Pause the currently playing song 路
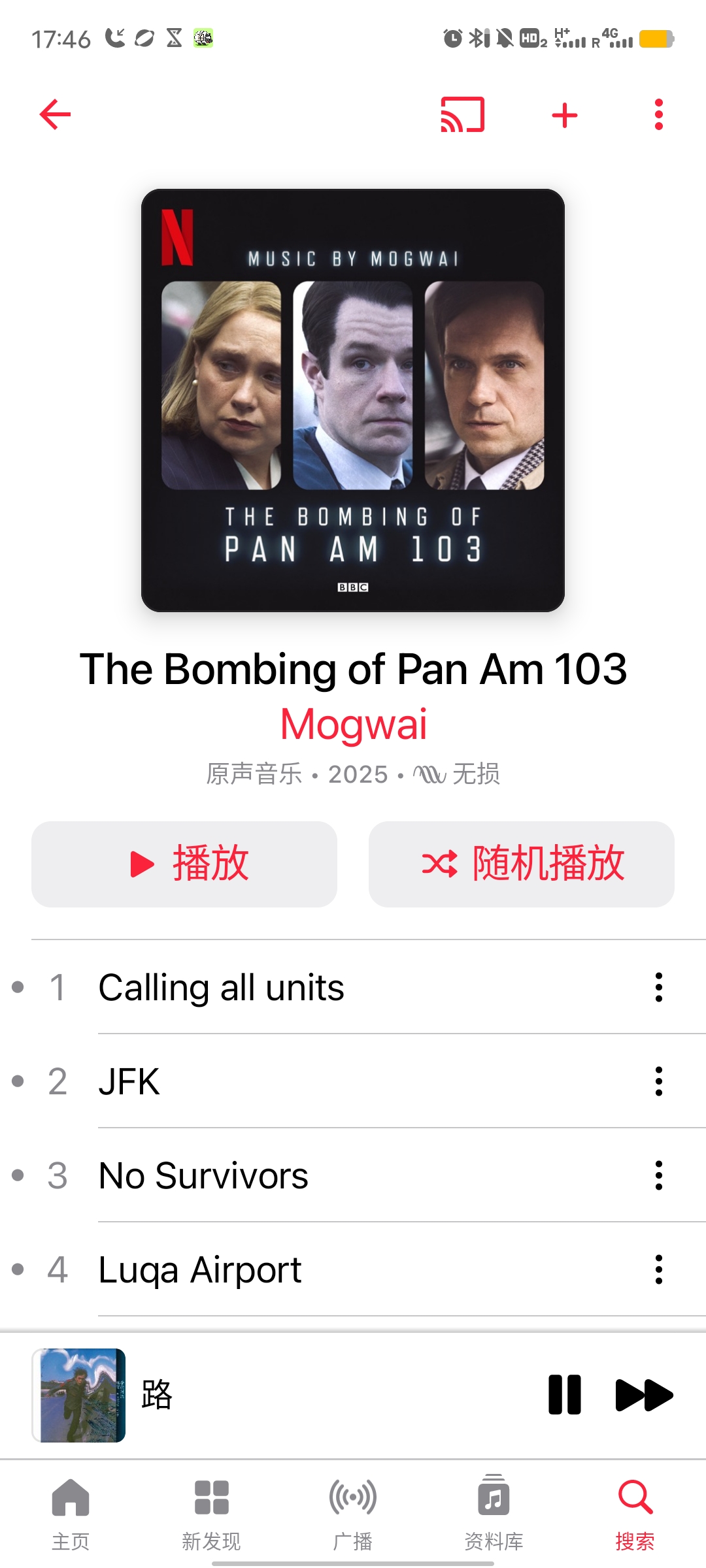The image size is (706, 1568). coord(565,1394)
